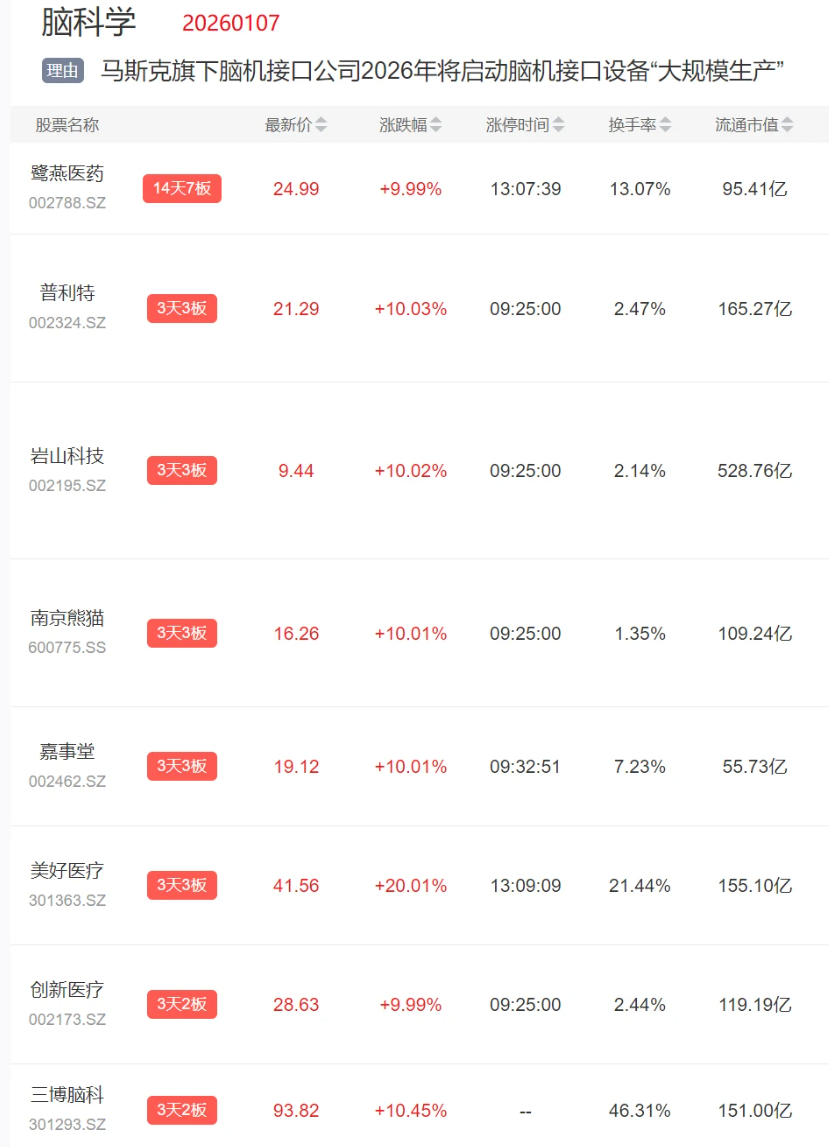Viewport: 829px width, 1147px height.
Task: Open the 普利特 stock details
Action: coord(67,293)
